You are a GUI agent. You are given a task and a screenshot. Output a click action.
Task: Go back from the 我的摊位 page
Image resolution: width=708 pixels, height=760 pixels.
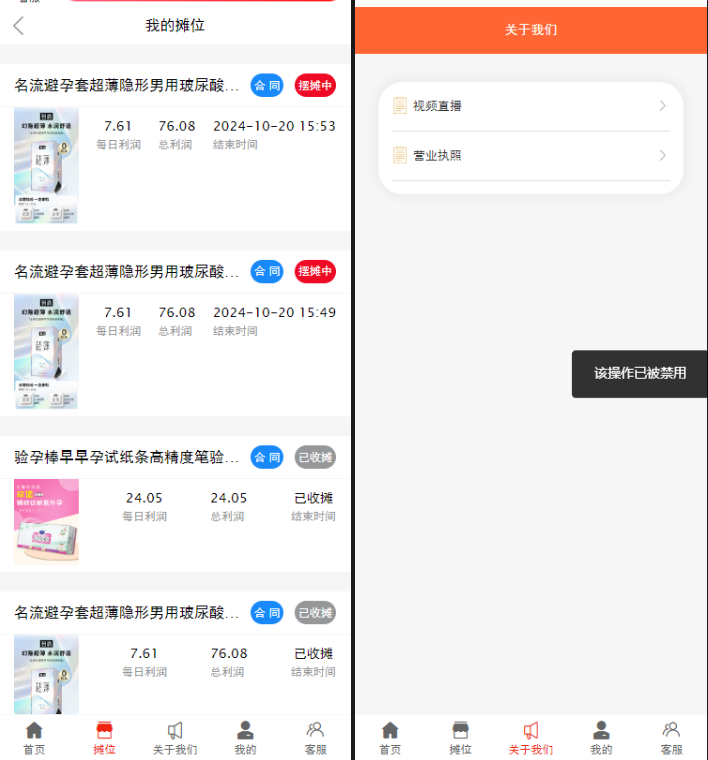coord(18,26)
